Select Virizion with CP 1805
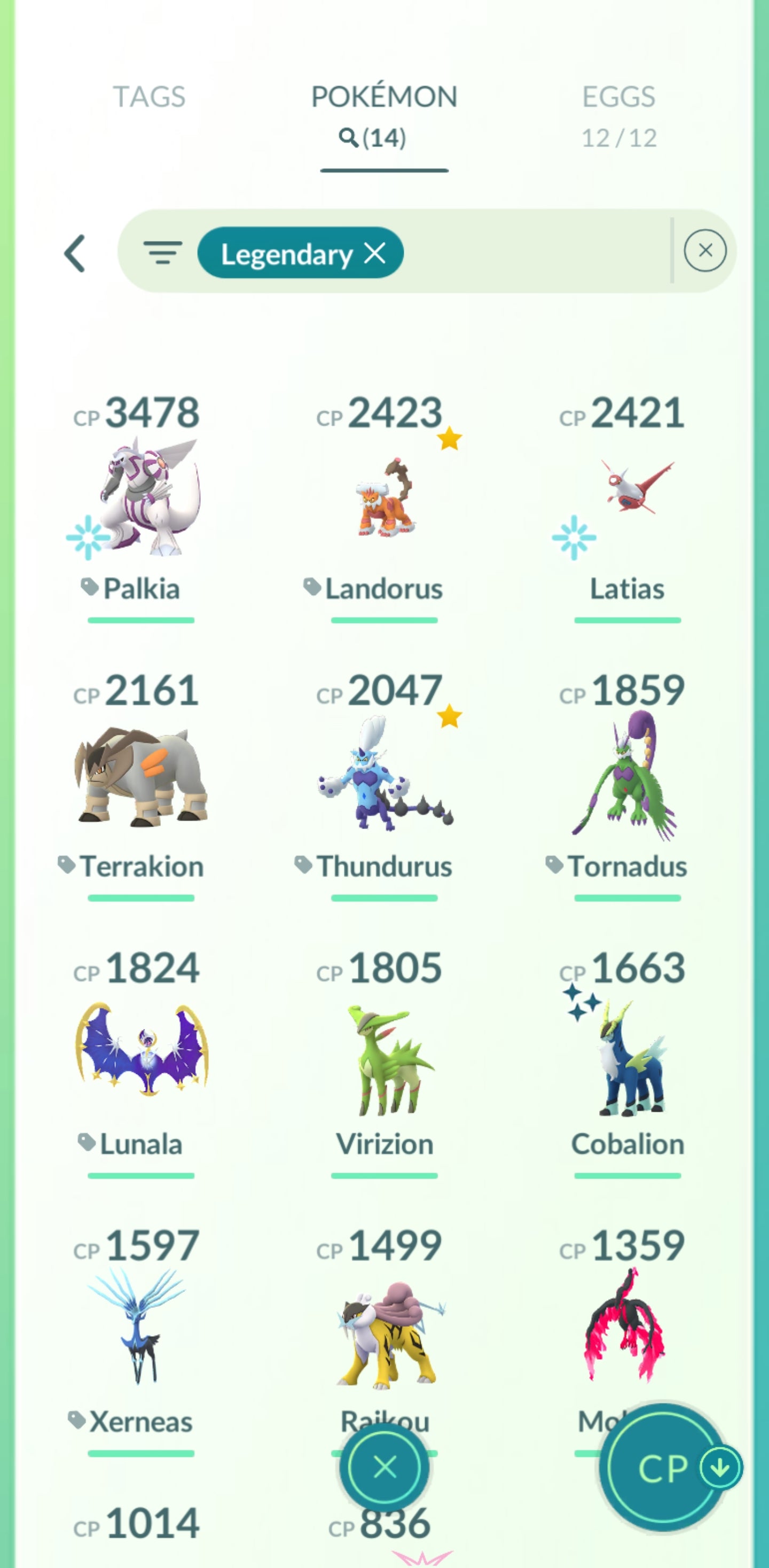This screenshot has height=1568, width=769. coord(384,1056)
